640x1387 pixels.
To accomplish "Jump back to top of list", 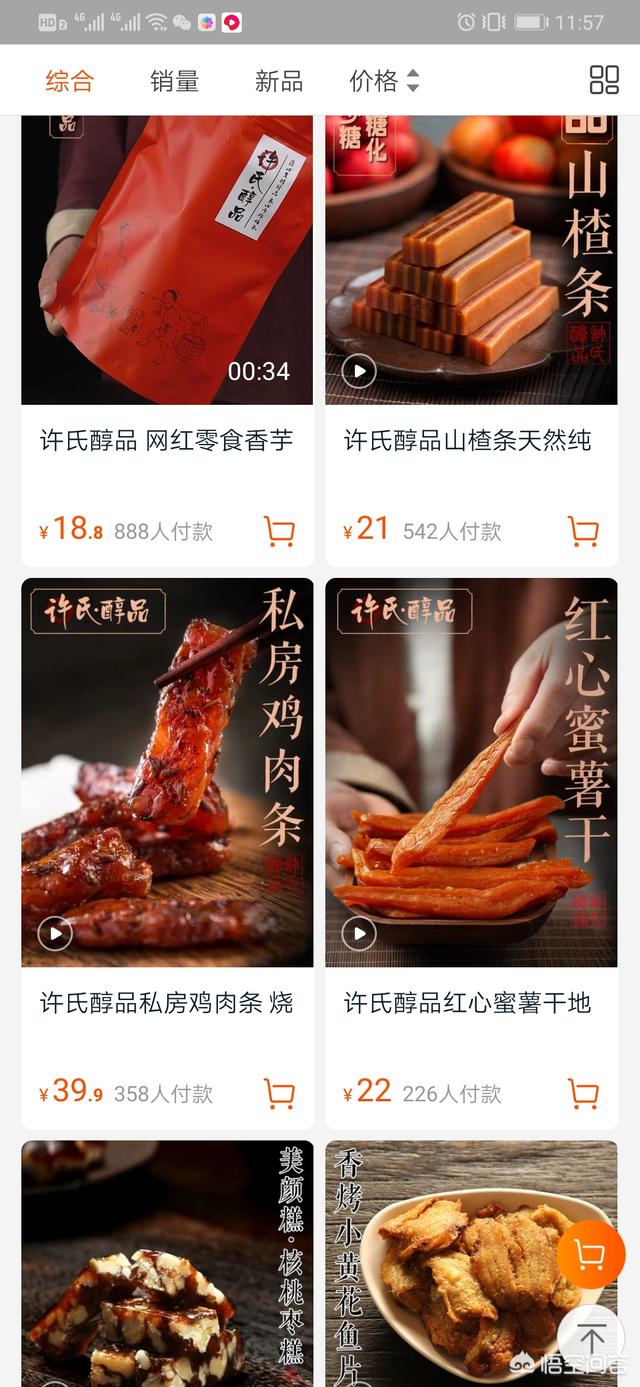I will pyautogui.click(x=590, y=1336).
